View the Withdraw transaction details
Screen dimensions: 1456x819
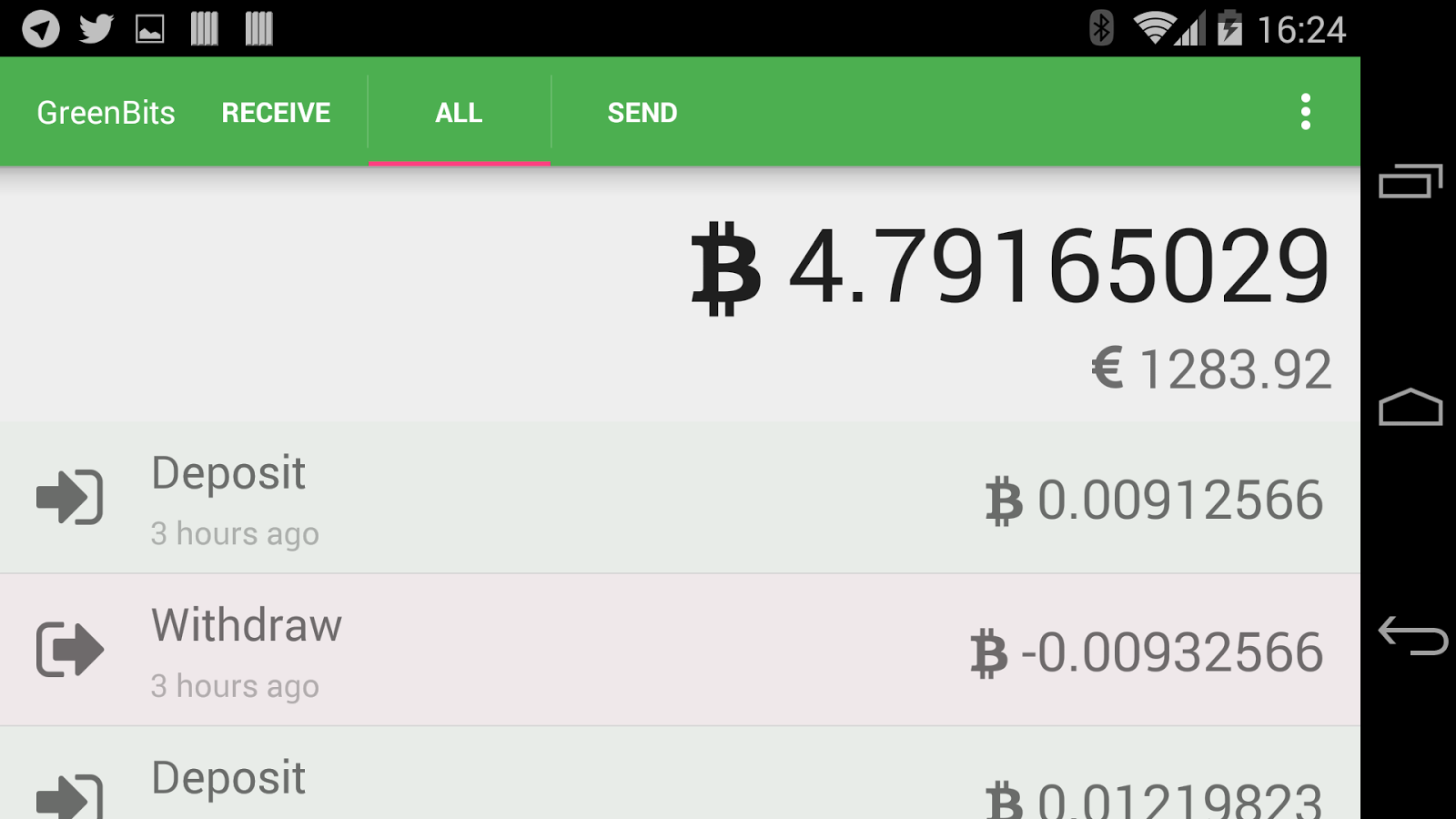(x=679, y=650)
